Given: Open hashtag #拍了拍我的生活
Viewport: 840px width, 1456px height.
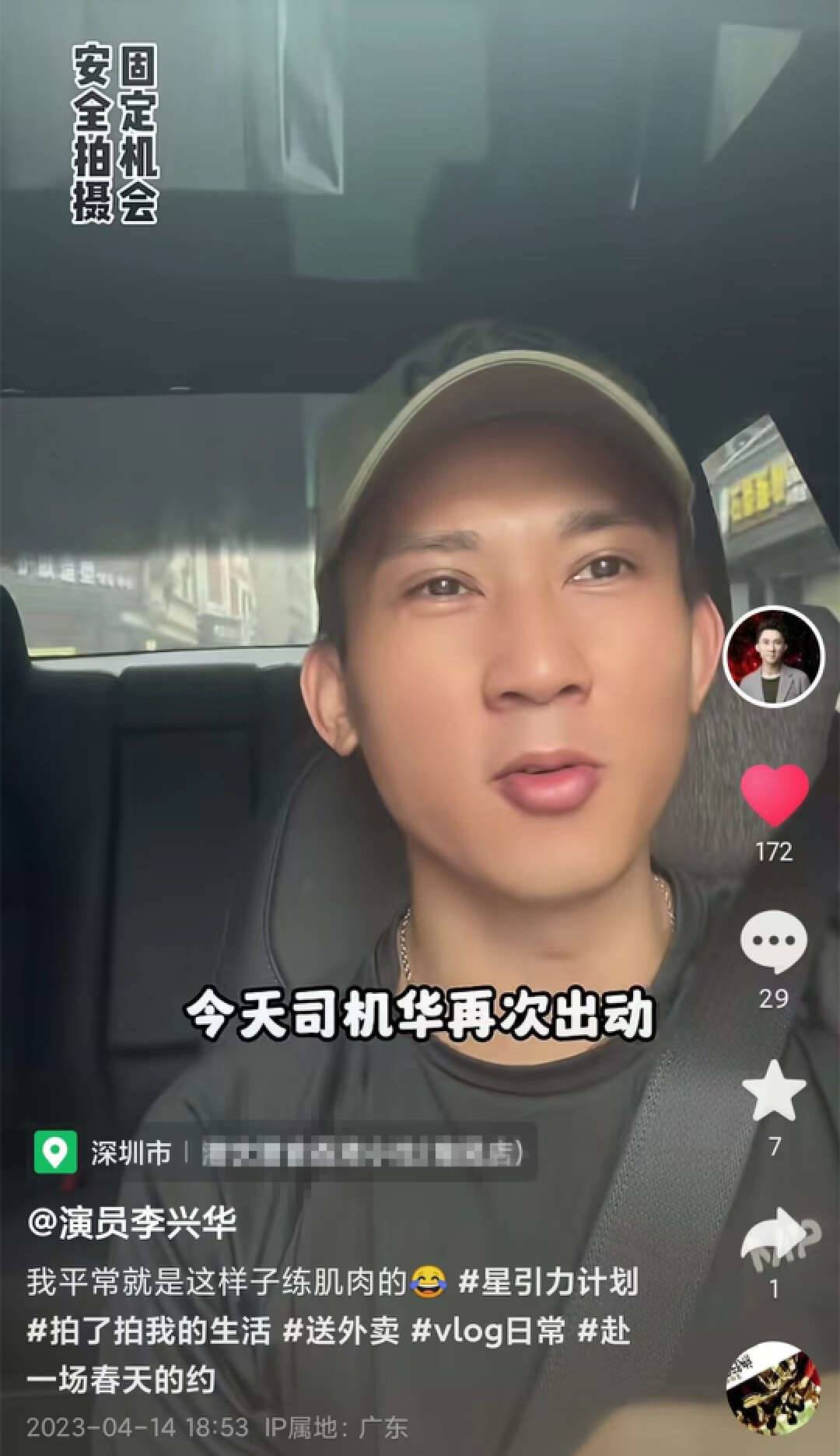Looking at the screenshot, I should pos(149,1331).
